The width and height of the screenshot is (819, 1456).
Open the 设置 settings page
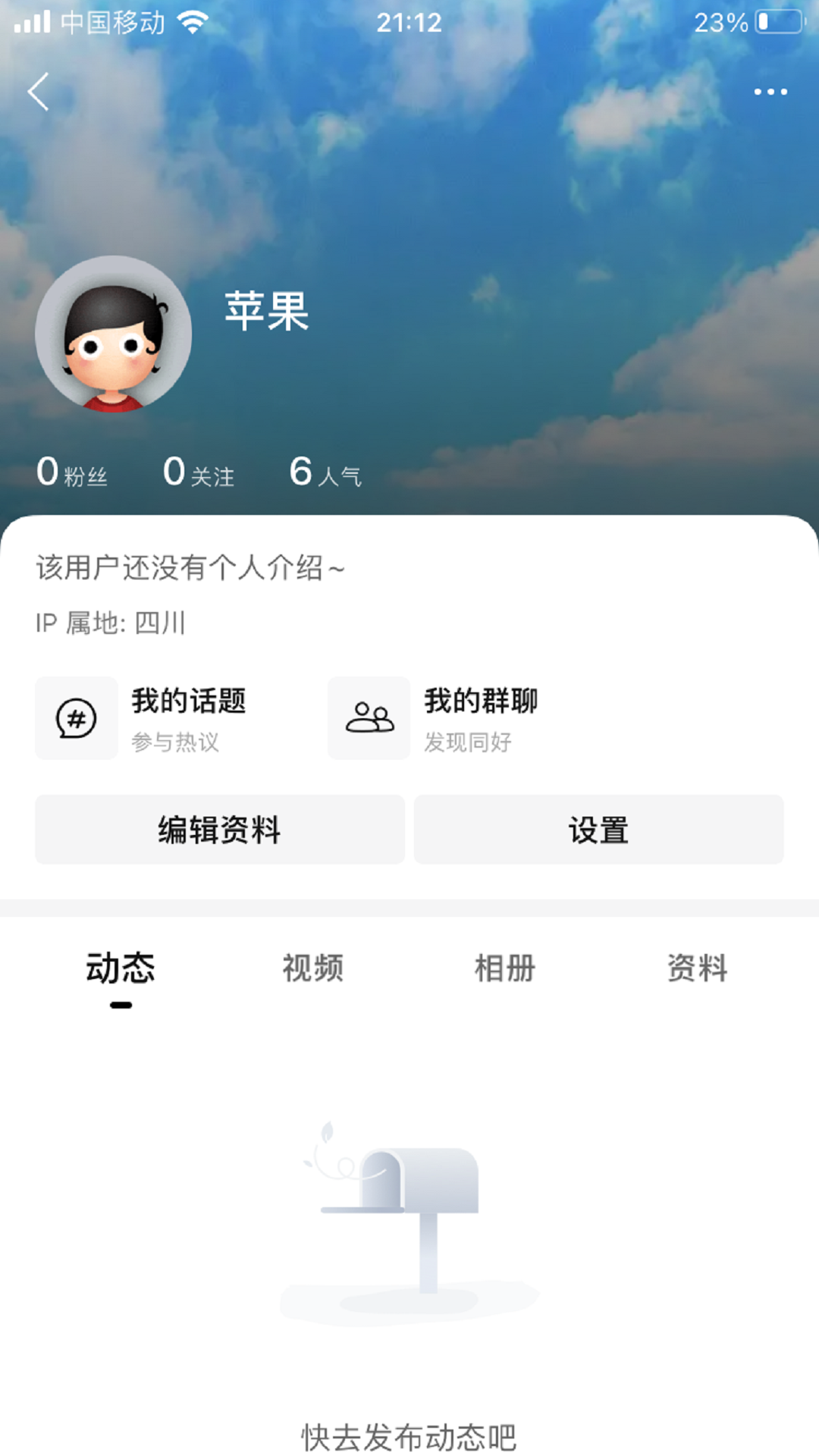[599, 830]
